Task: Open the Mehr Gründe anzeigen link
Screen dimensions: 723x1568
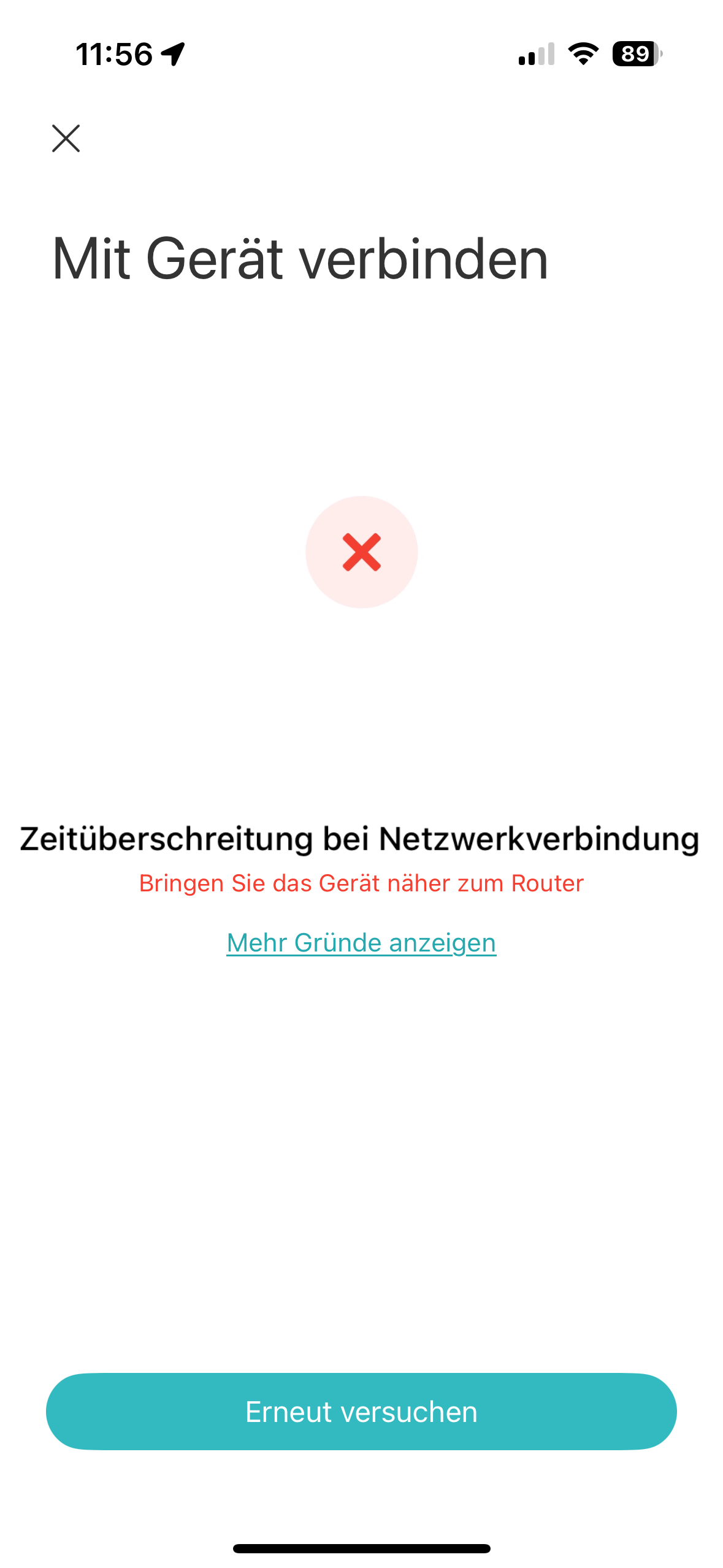Action: (x=361, y=943)
